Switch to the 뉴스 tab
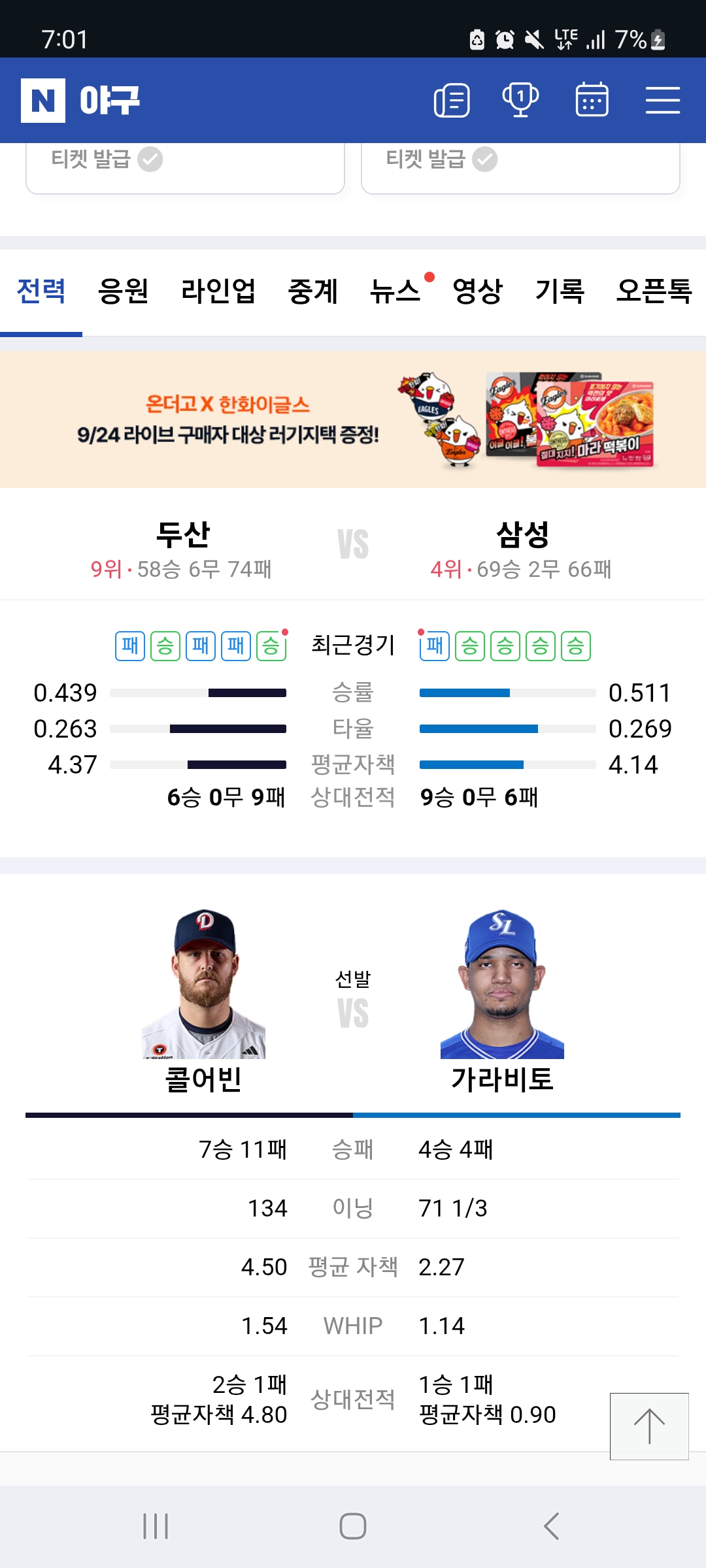 (x=395, y=291)
